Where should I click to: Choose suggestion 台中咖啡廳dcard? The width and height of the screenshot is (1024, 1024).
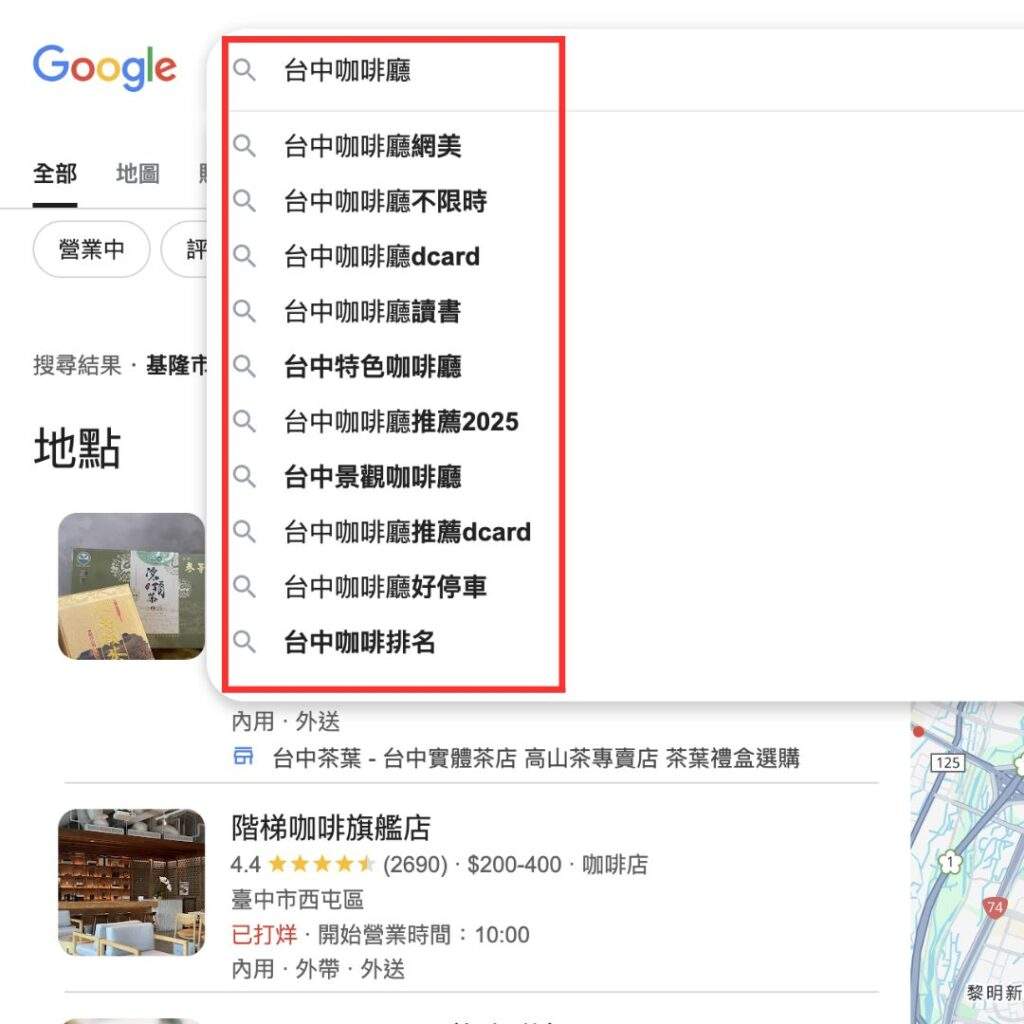(x=381, y=257)
